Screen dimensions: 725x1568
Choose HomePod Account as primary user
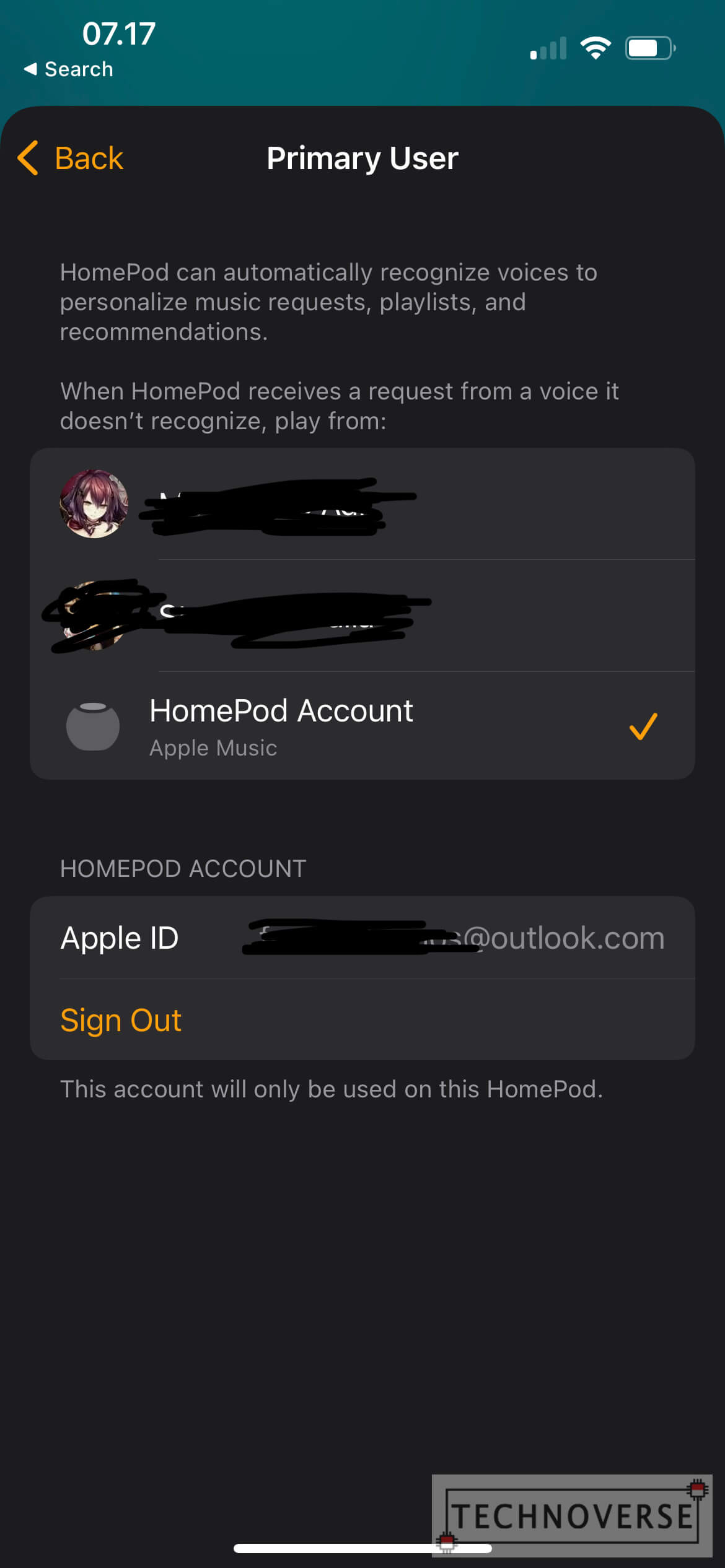[x=362, y=726]
